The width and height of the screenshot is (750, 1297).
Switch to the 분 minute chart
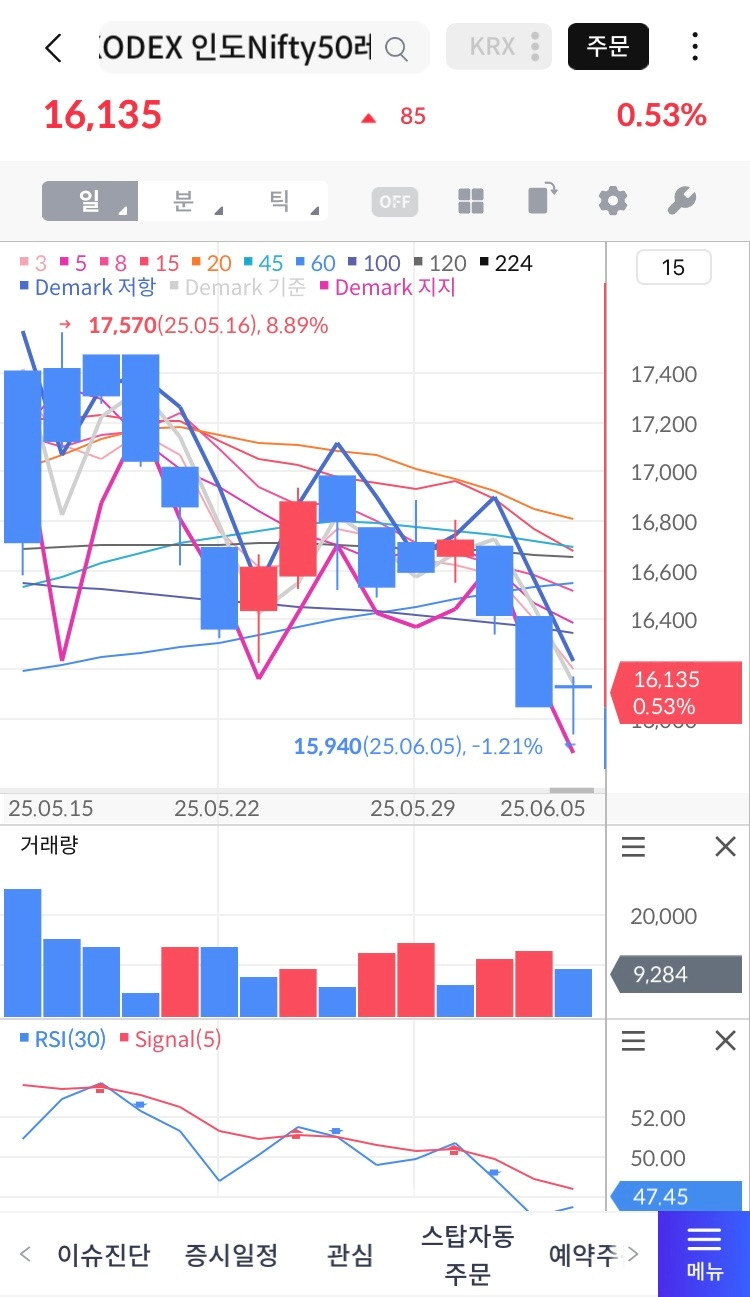[x=184, y=201]
